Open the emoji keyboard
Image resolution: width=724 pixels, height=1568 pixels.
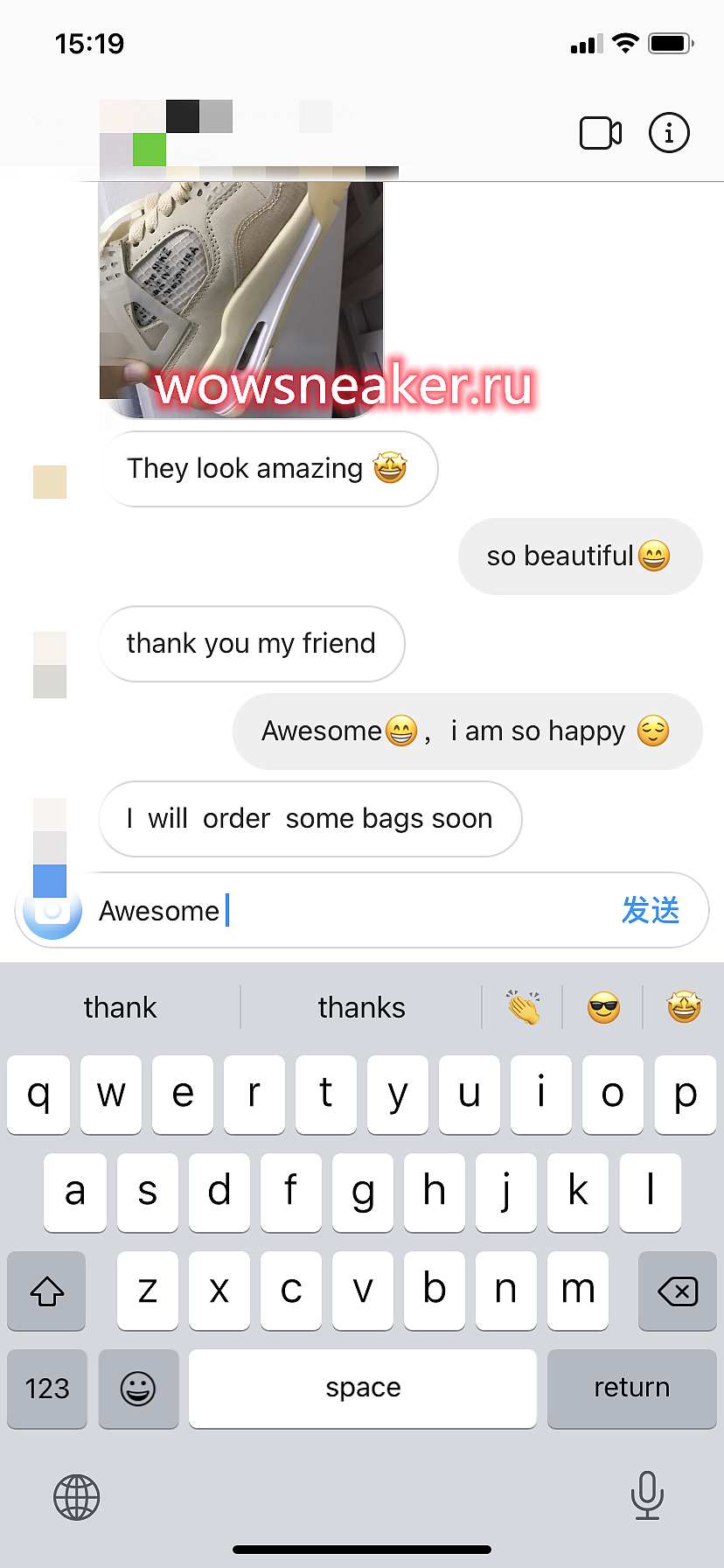point(138,1389)
